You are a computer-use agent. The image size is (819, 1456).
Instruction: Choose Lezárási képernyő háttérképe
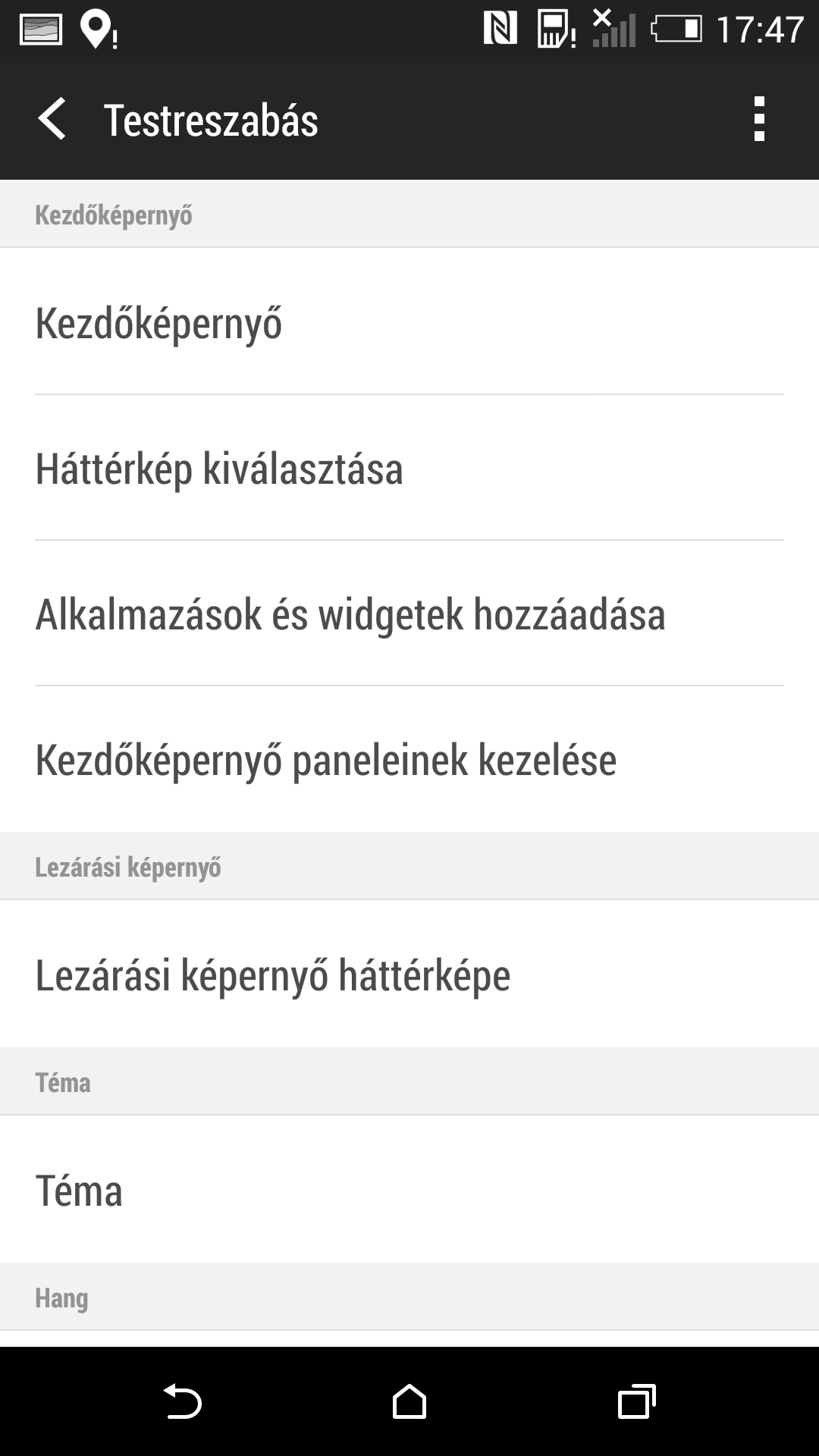pos(409,974)
